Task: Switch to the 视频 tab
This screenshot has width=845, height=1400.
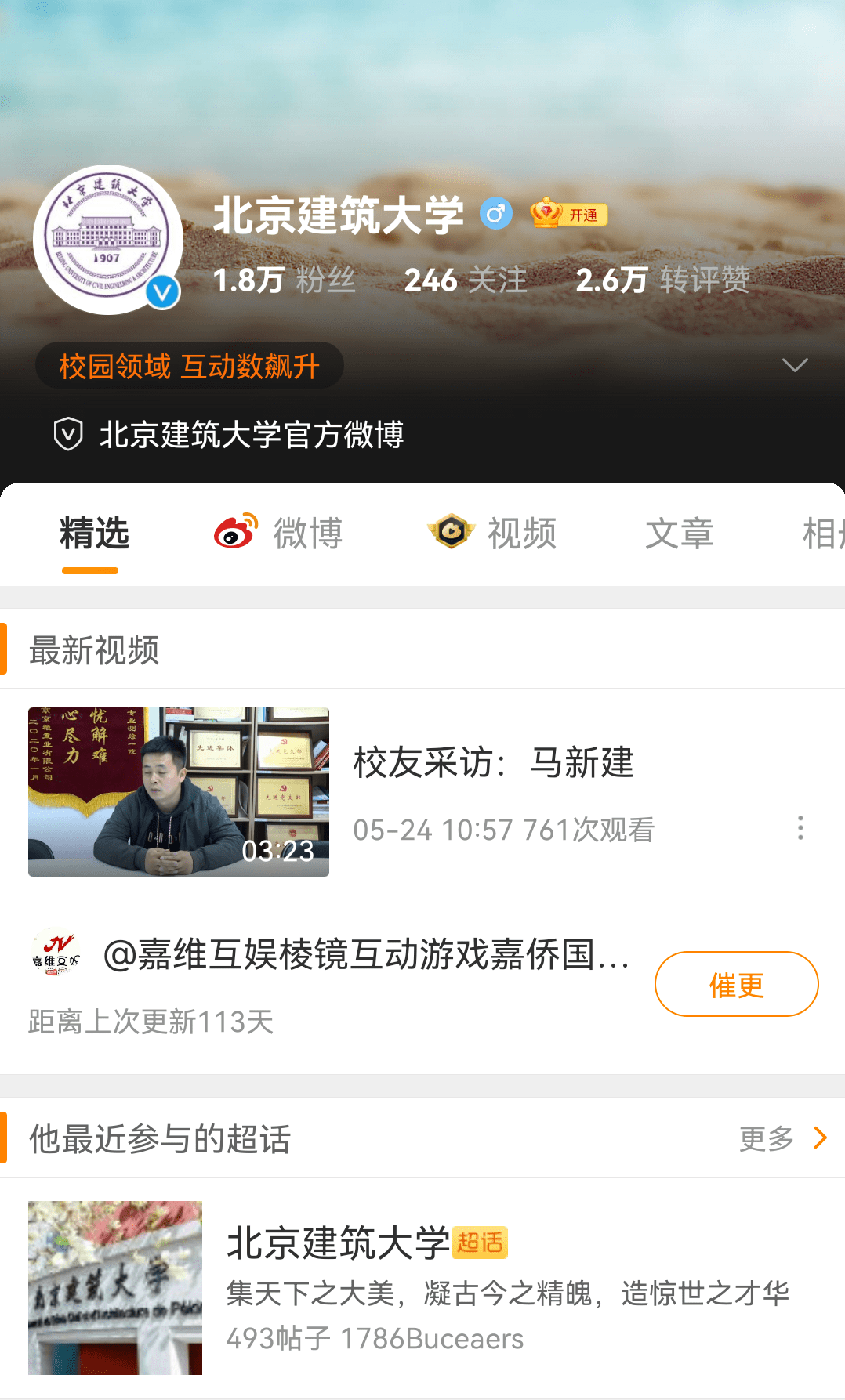Action: point(492,534)
